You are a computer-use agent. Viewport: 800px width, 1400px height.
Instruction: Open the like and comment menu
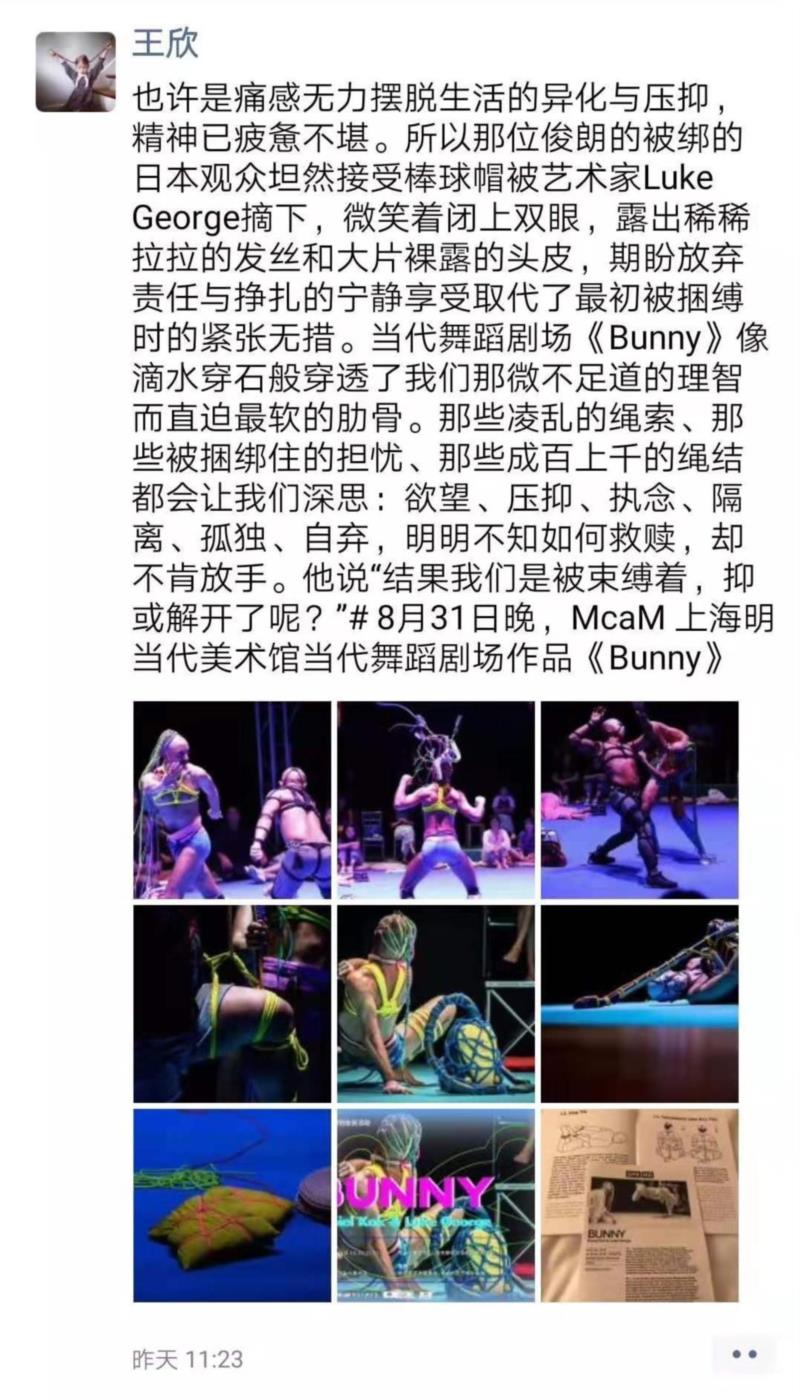click(744, 1354)
